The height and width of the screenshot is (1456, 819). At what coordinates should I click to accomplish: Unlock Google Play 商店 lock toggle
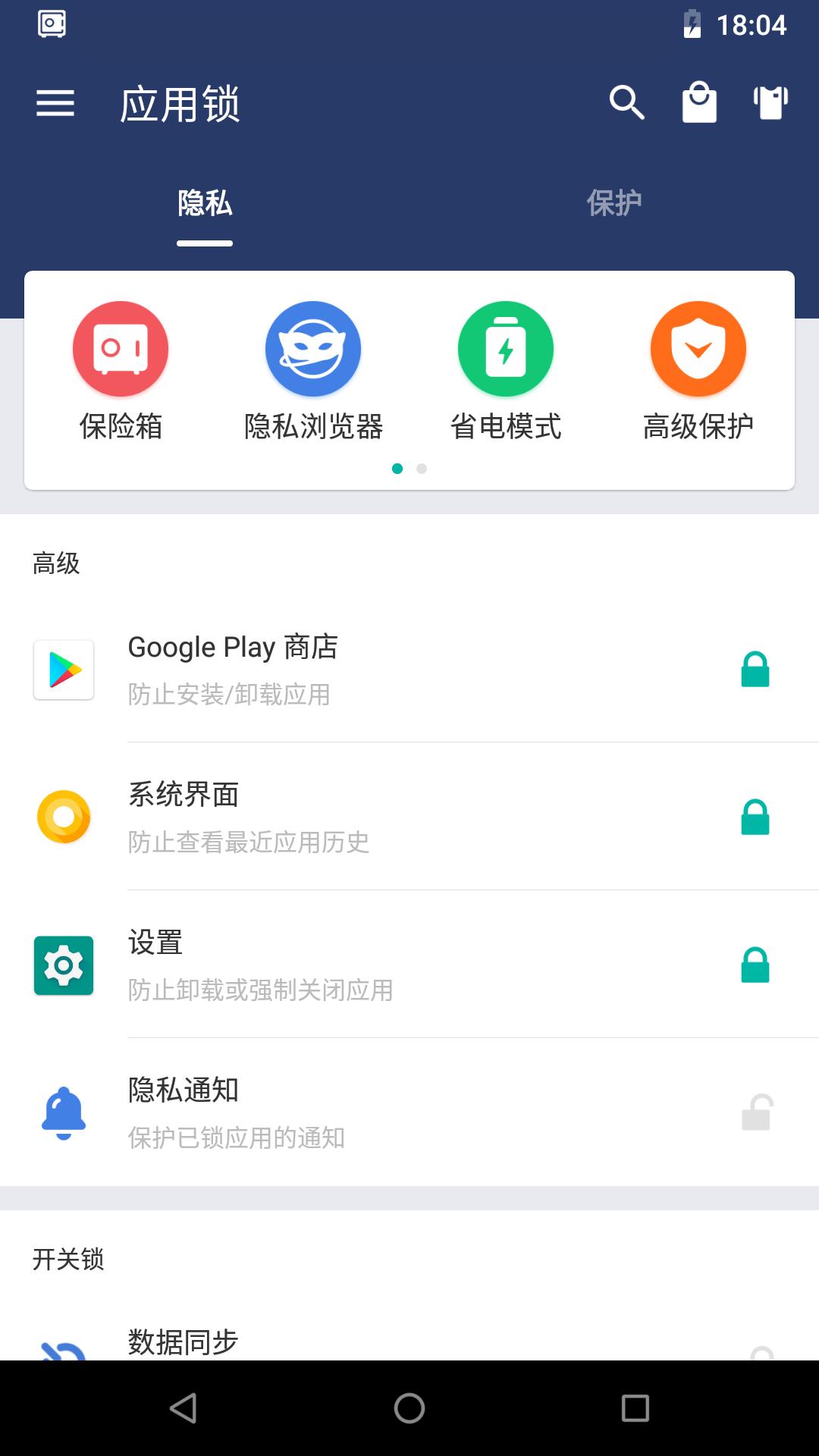(755, 670)
